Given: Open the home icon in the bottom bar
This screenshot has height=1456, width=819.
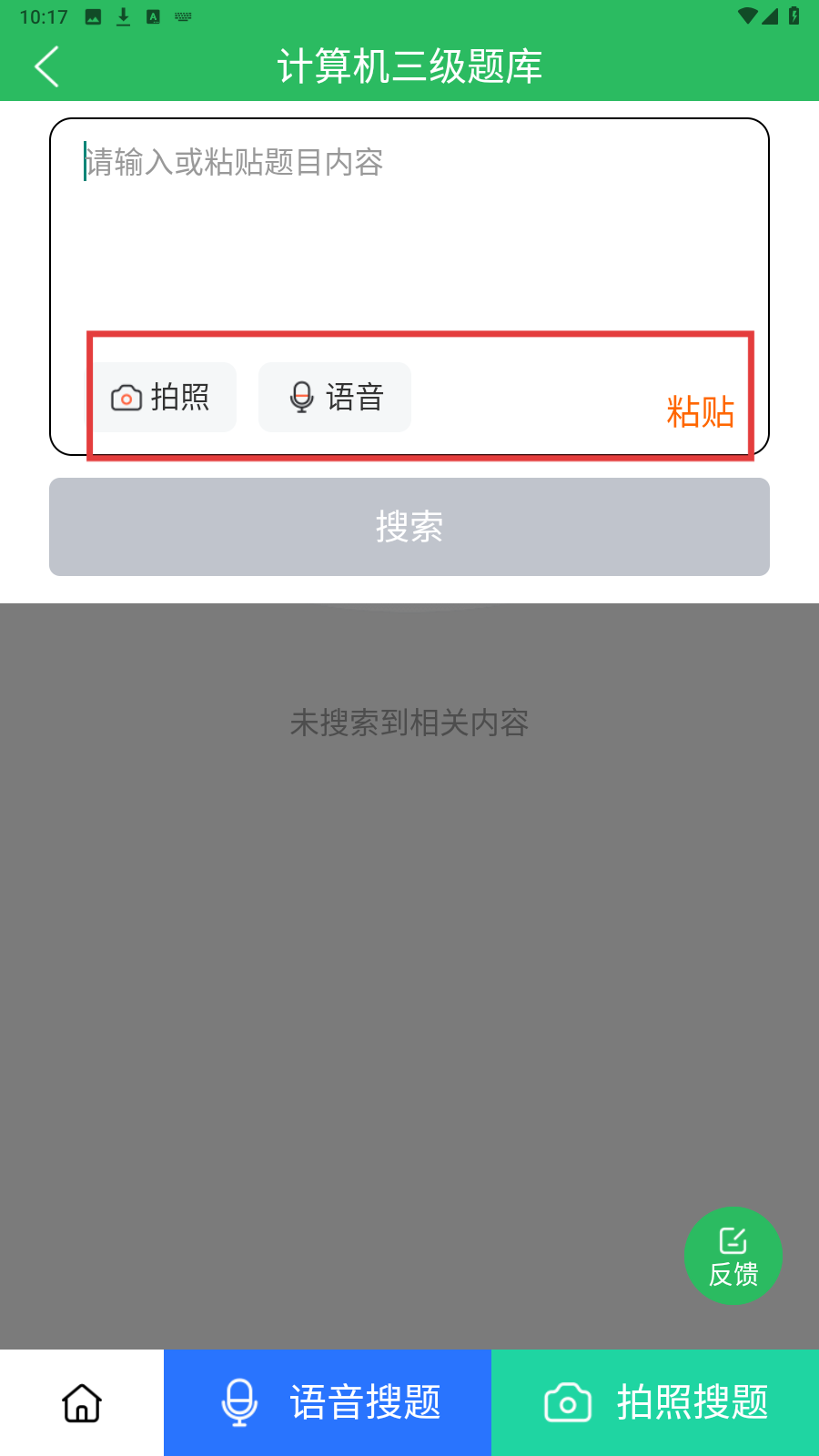Looking at the screenshot, I should point(82,1402).
